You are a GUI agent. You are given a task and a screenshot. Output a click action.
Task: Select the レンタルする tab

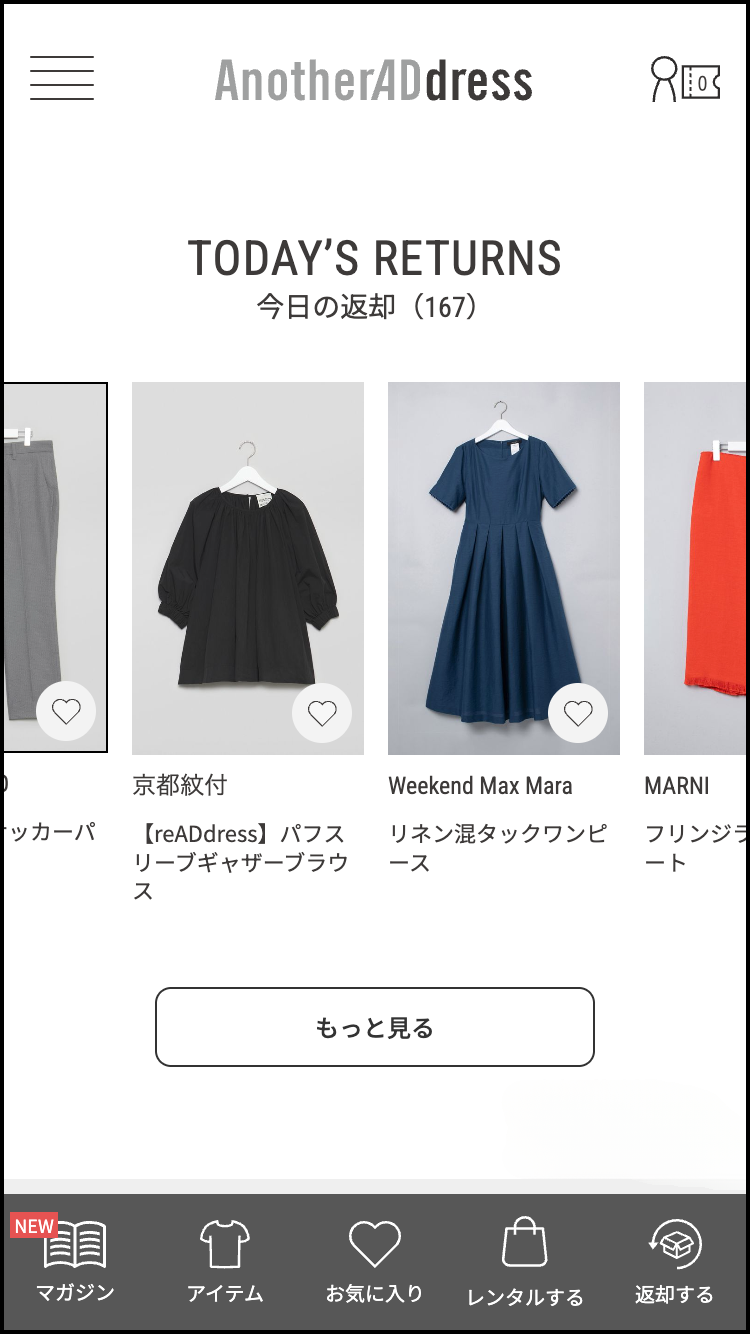click(525, 1262)
